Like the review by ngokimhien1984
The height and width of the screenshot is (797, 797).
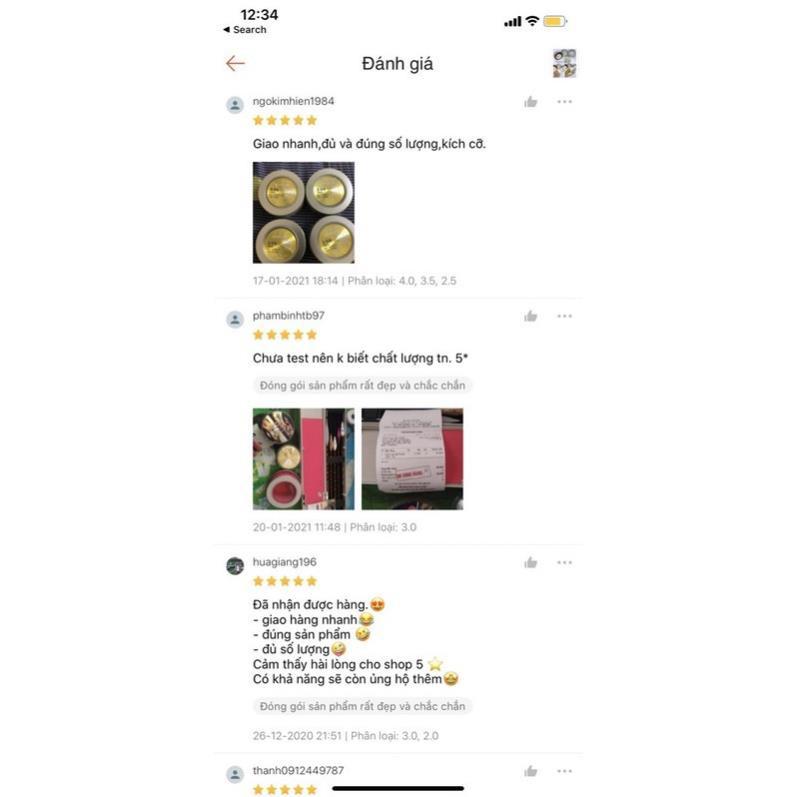click(x=531, y=102)
